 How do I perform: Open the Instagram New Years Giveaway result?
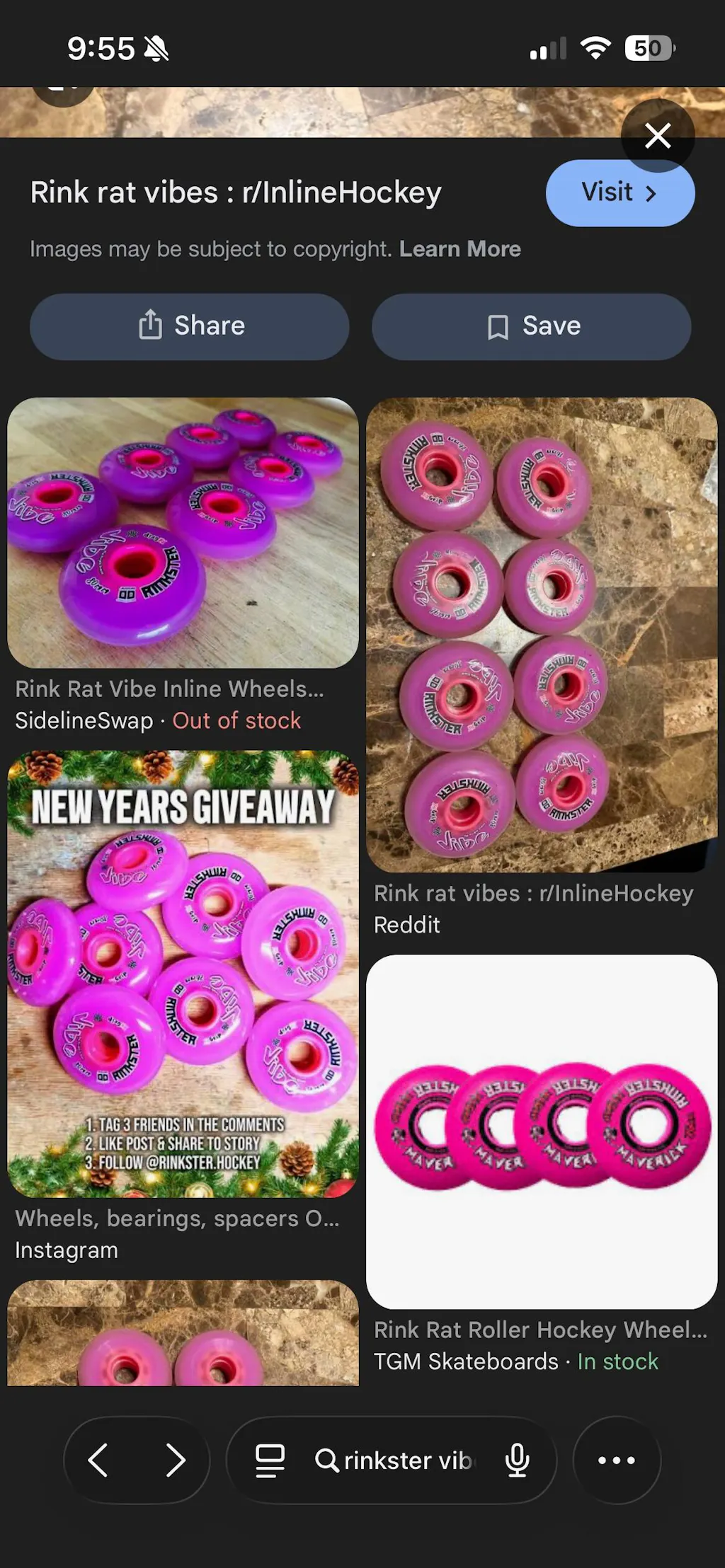(183, 974)
